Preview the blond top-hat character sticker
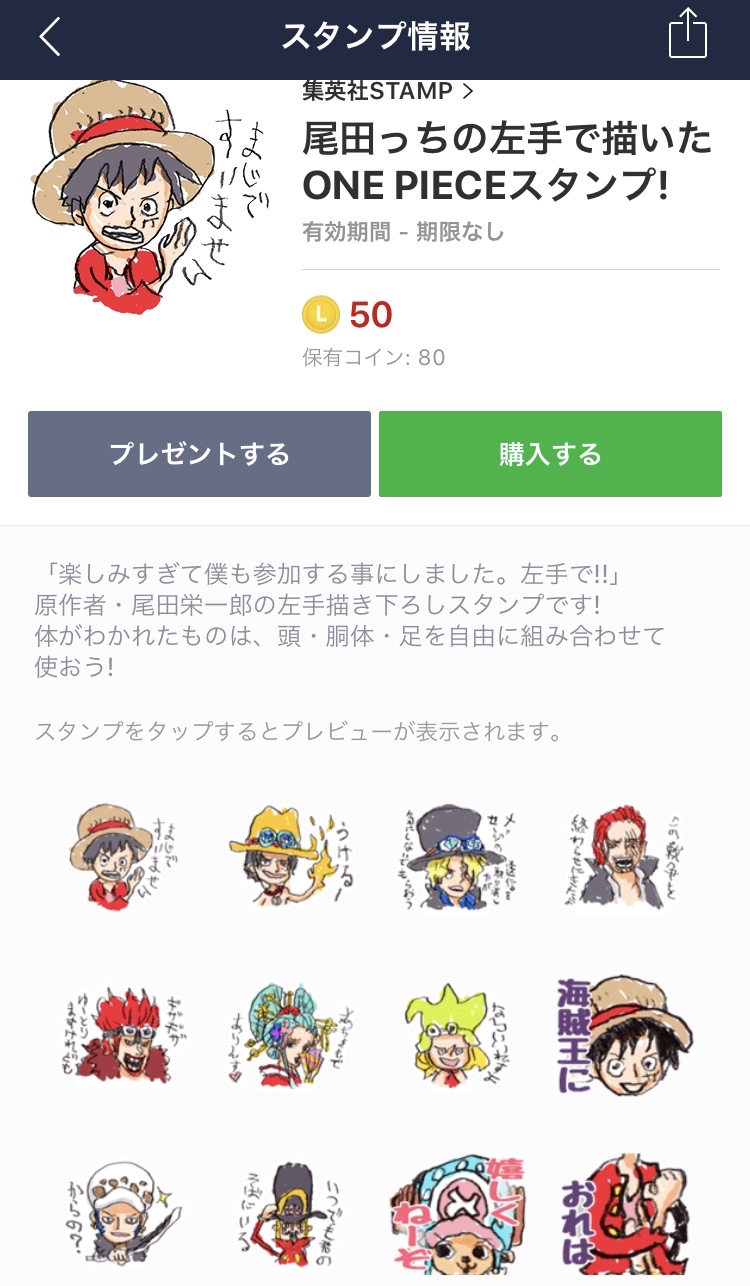Screen dimensions: 750x1286 (x=456, y=855)
